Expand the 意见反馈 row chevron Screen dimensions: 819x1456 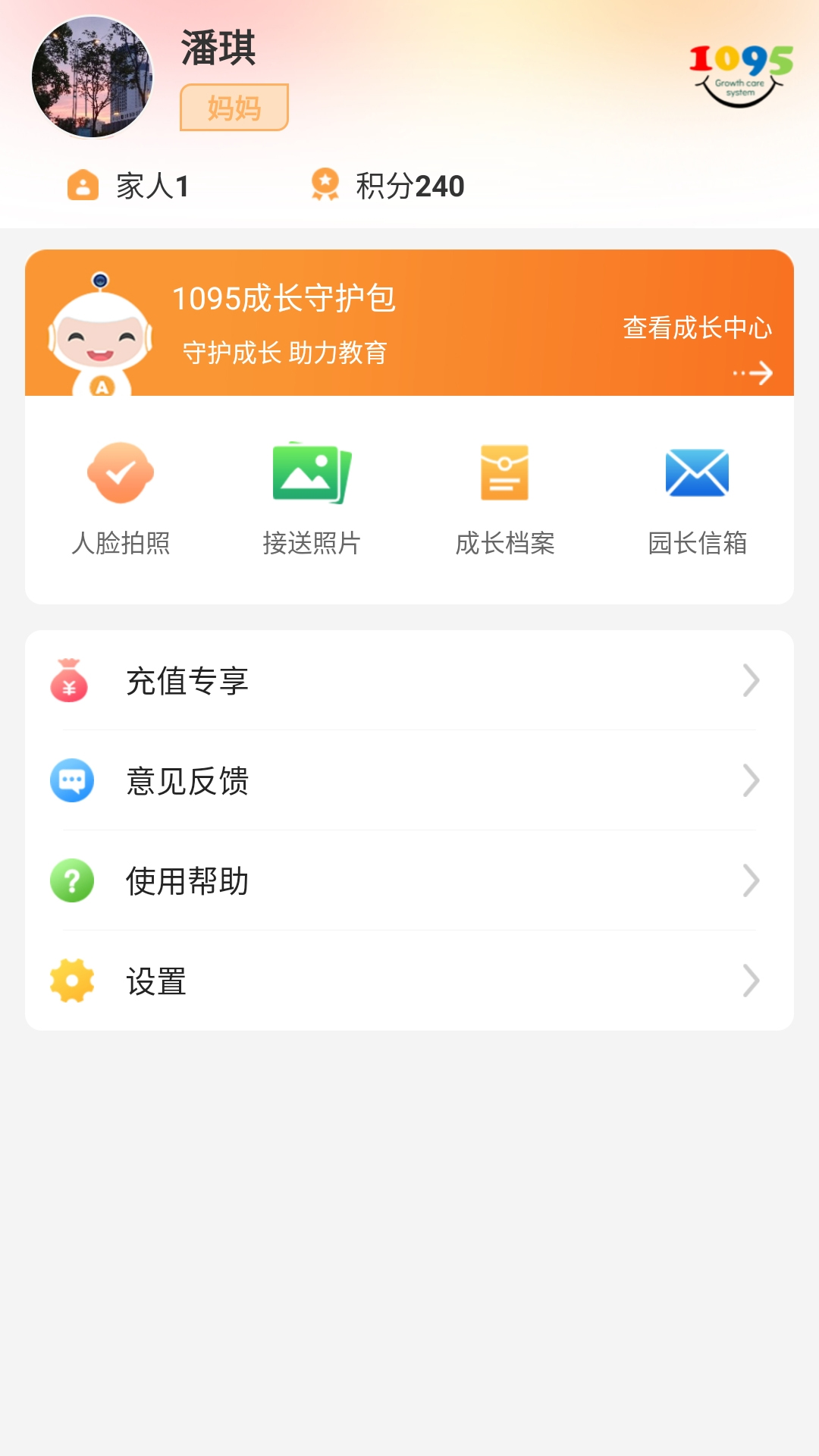tap(751, 780)
